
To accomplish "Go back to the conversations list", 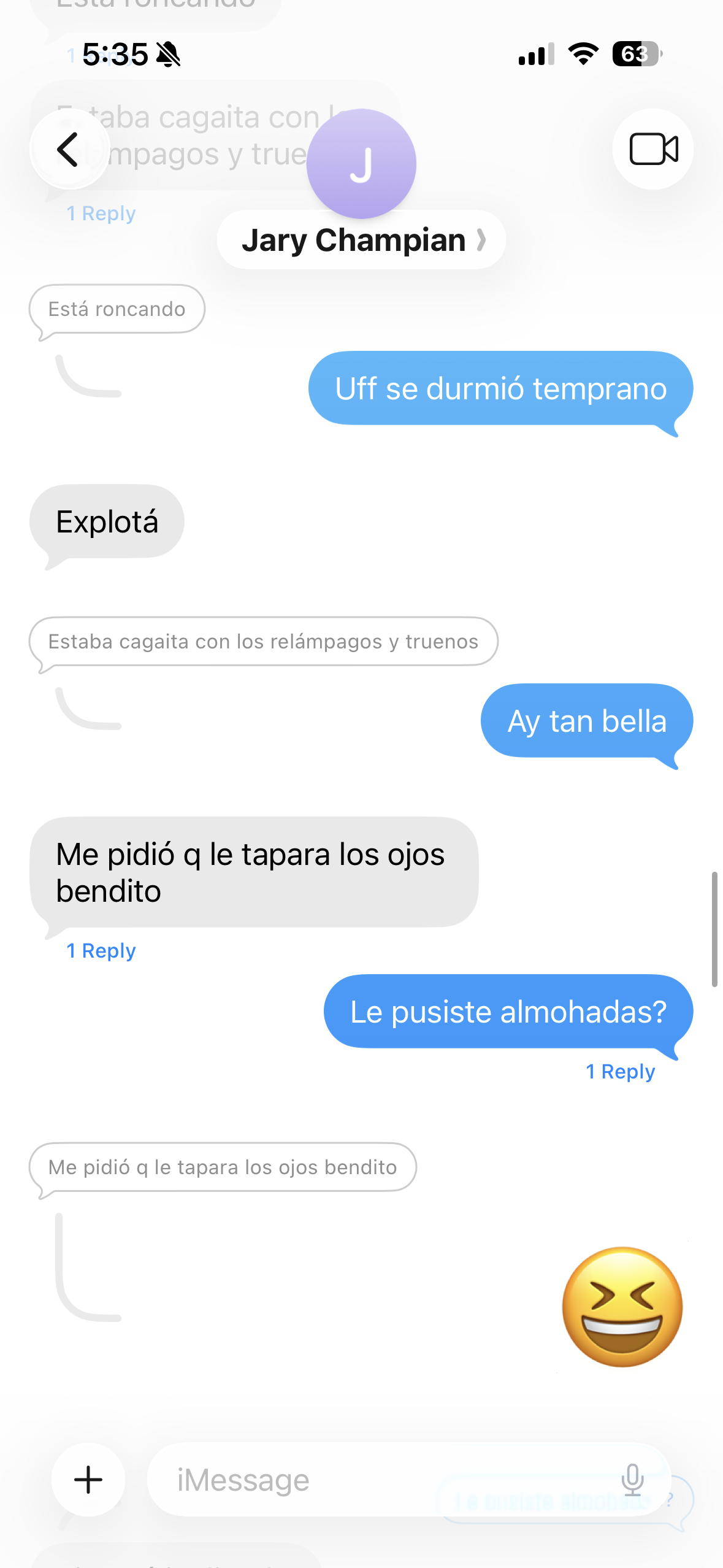I will click(x=69, y=150).
